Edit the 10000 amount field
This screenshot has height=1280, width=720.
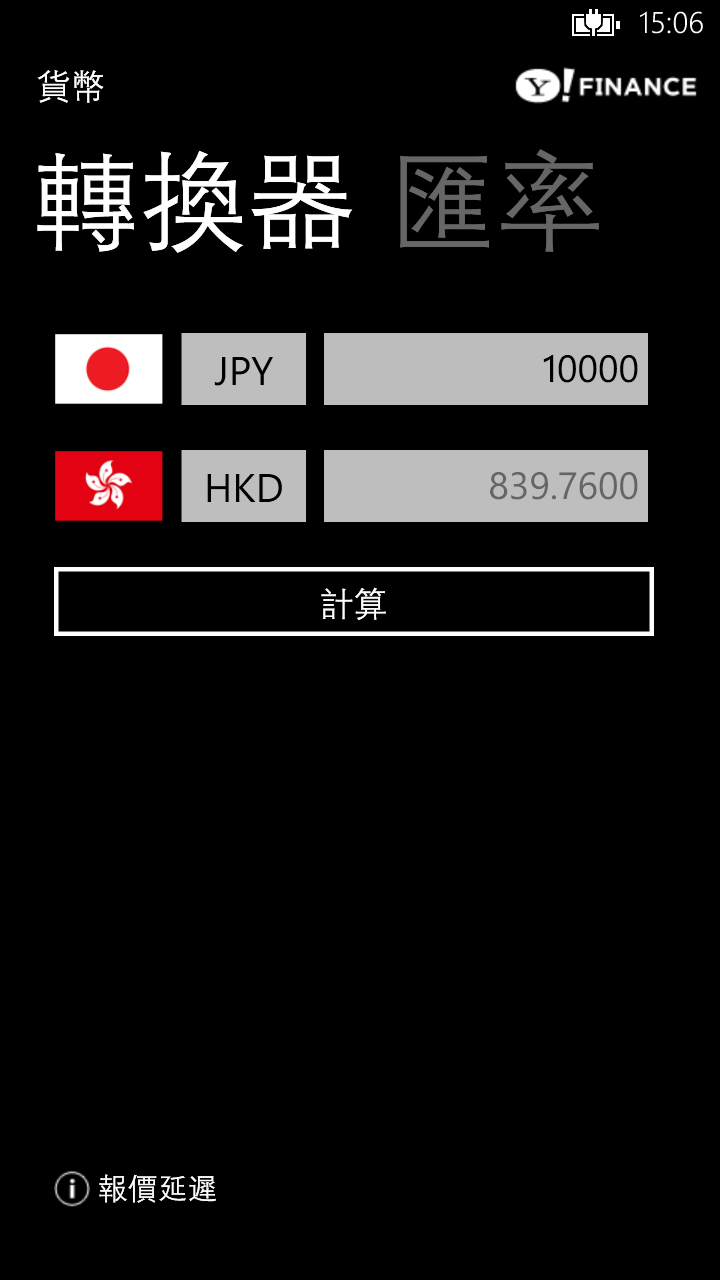[x=485, y=369]
